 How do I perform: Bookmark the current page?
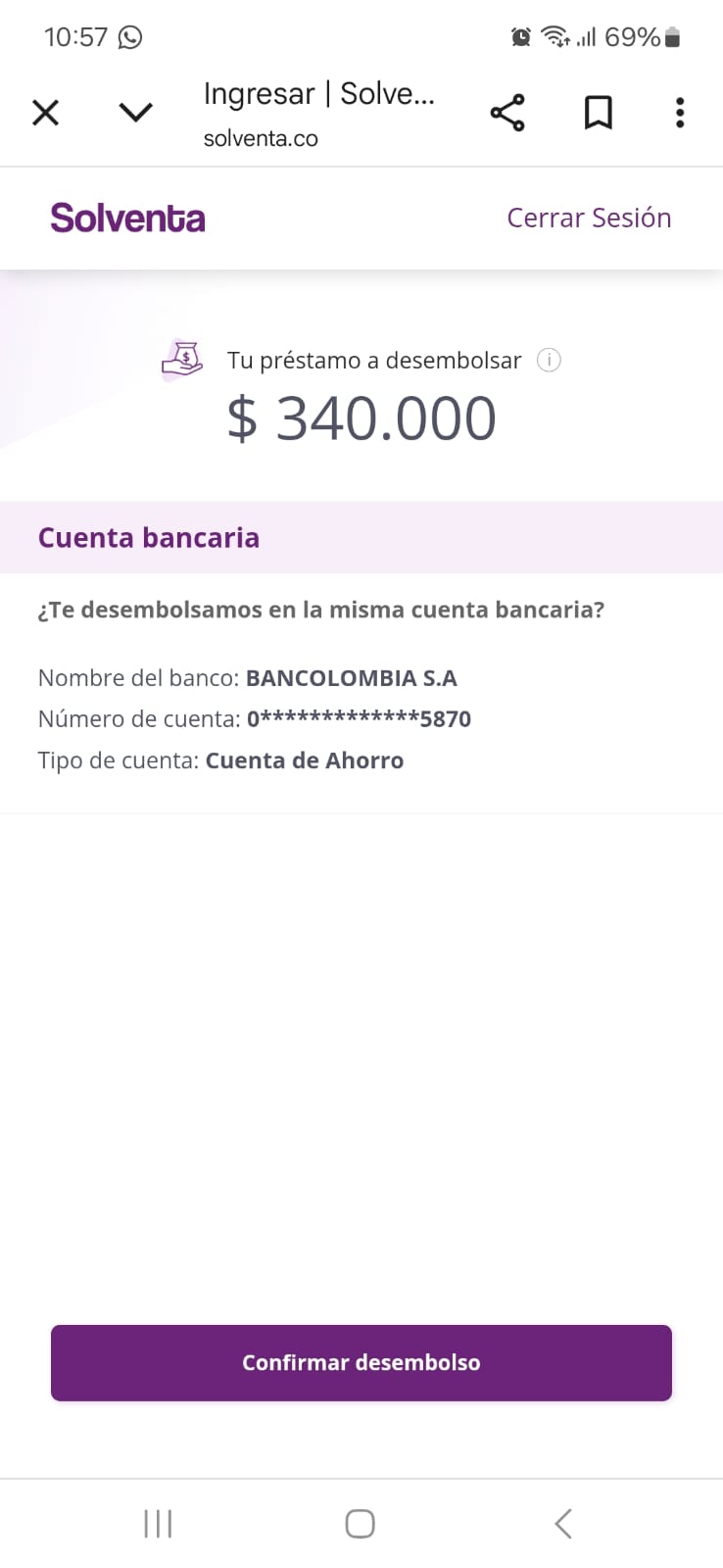coord(598,113)
